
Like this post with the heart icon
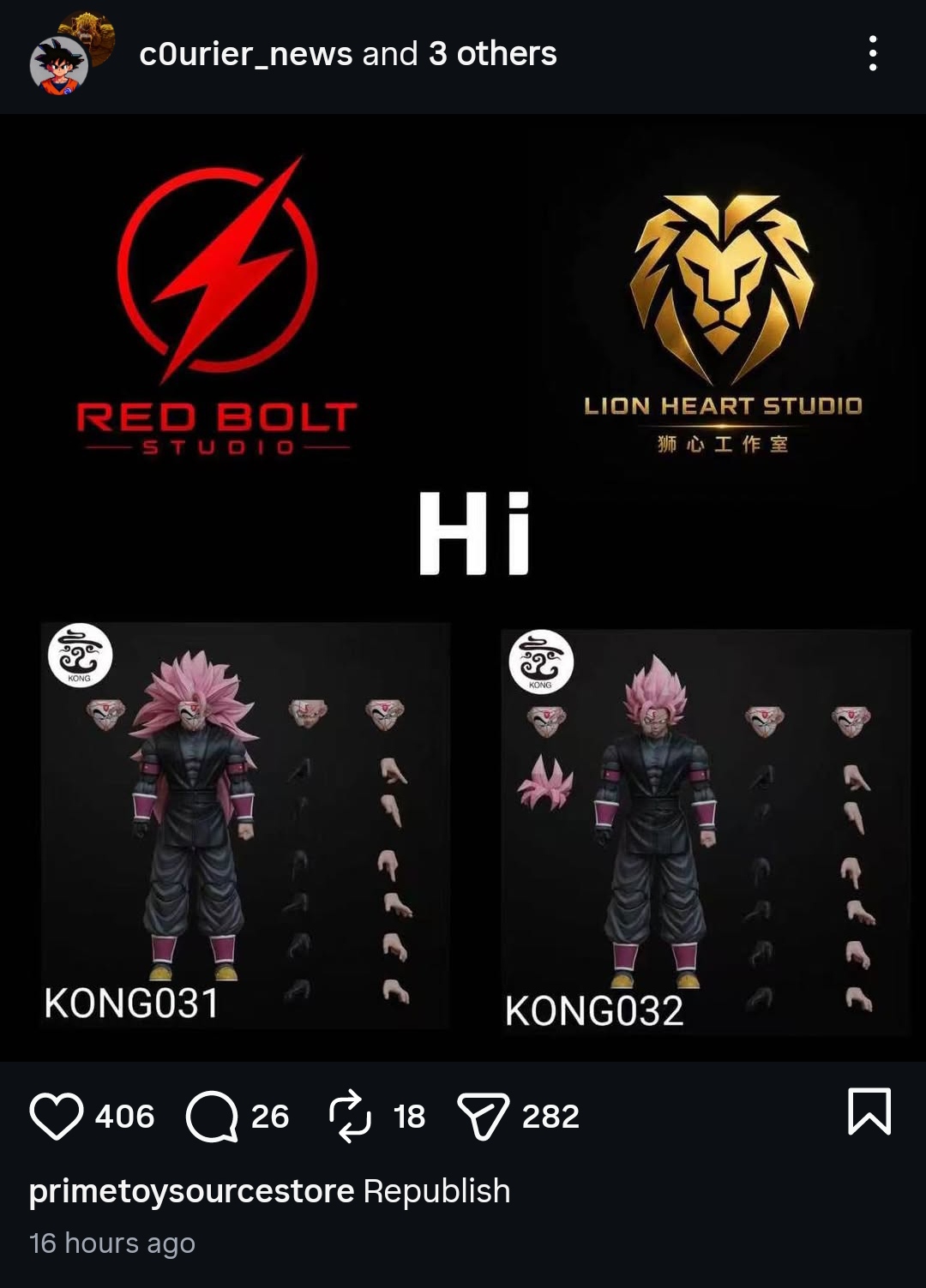click(x=57, y=1116)
